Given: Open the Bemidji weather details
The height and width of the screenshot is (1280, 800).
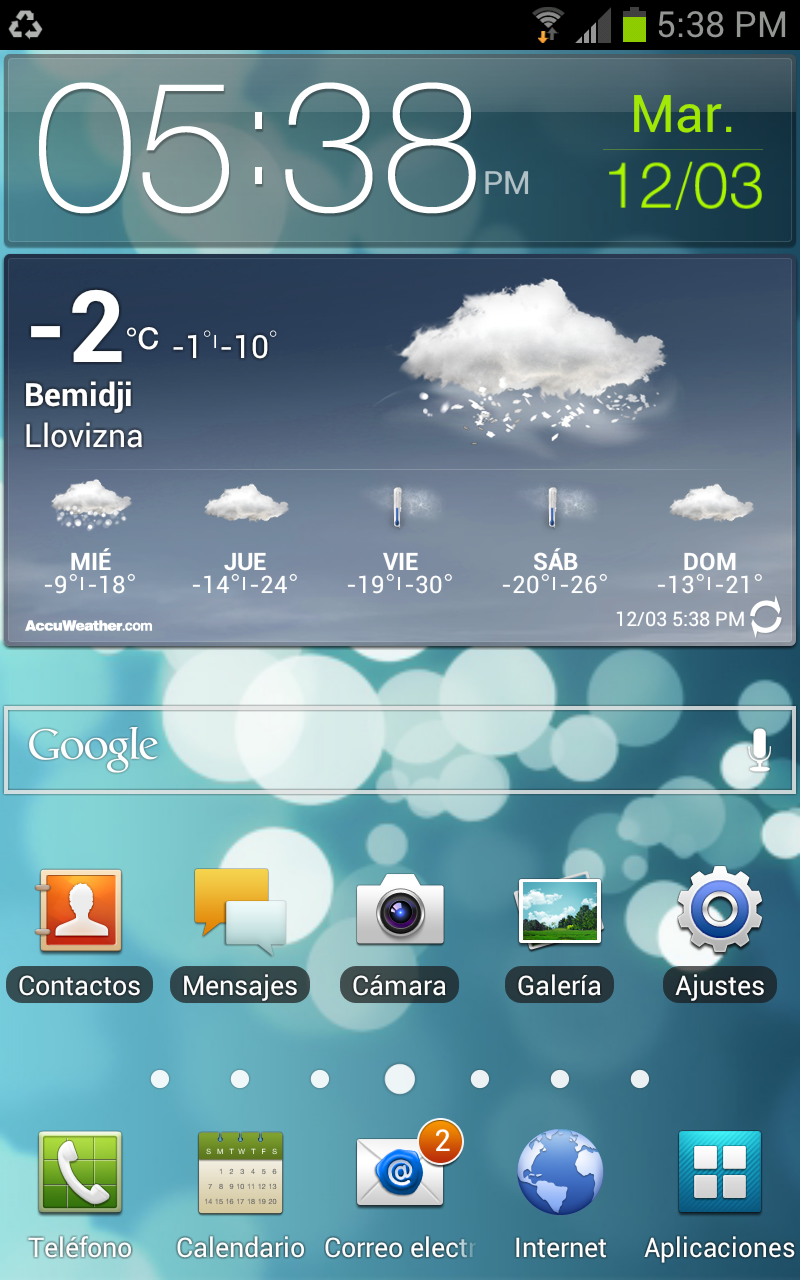Looking at the screenshot, I should (400, 450).
